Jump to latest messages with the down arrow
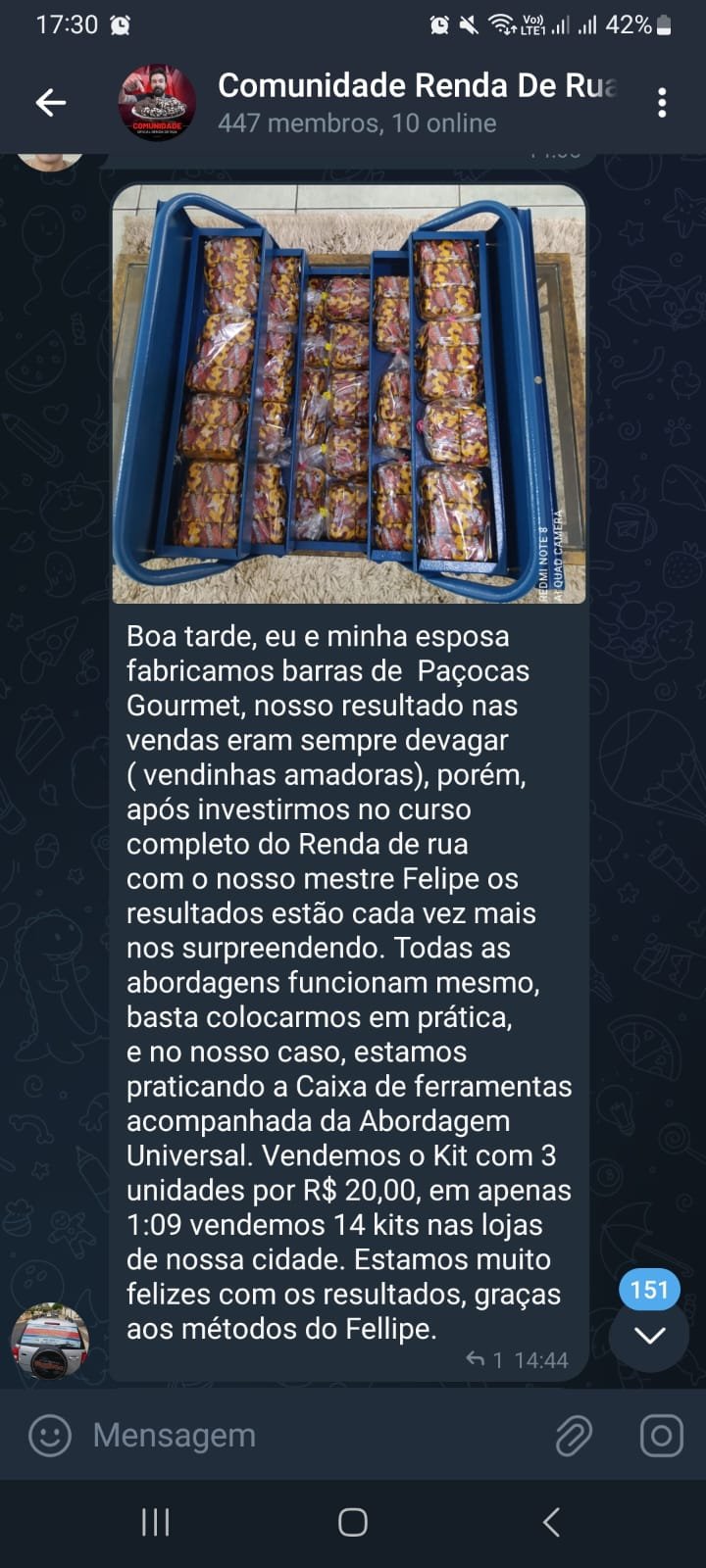 pyautogui.click(x=649, y=1334)
